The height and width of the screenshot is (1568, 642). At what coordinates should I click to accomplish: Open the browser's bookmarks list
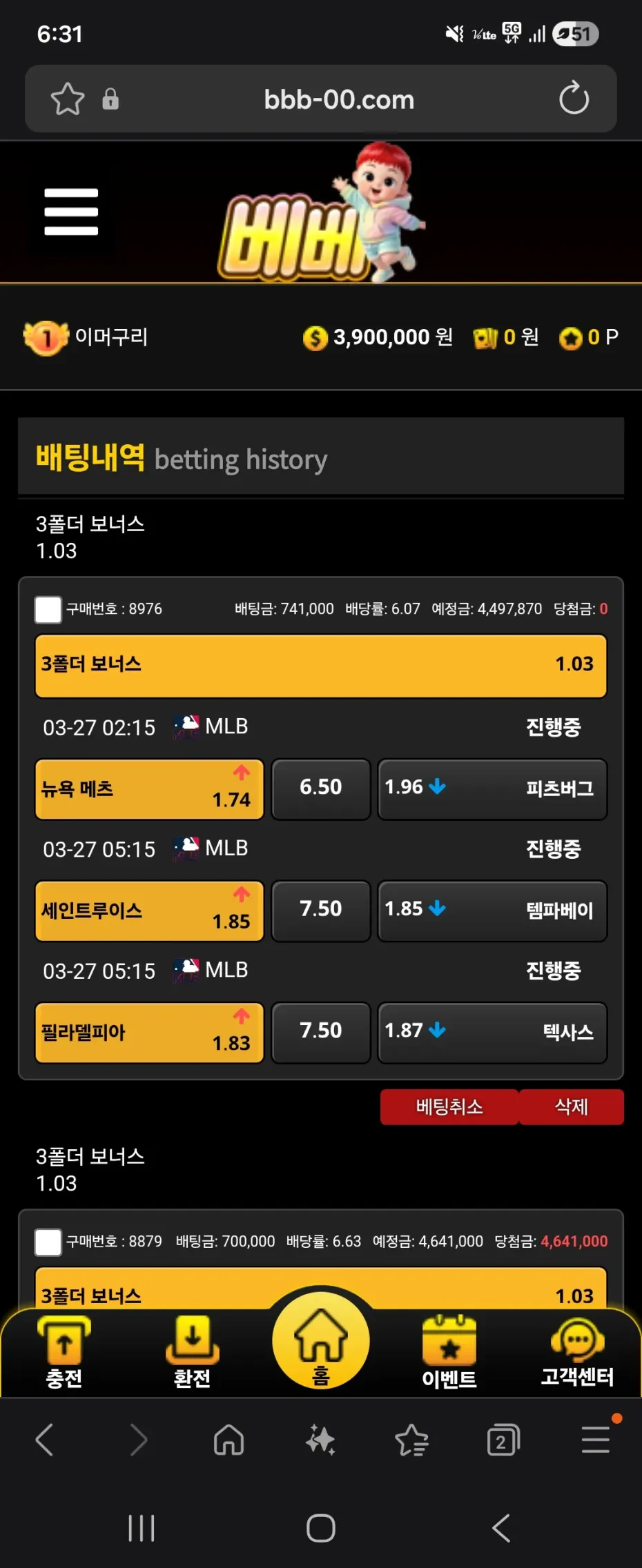point(411,1440)
